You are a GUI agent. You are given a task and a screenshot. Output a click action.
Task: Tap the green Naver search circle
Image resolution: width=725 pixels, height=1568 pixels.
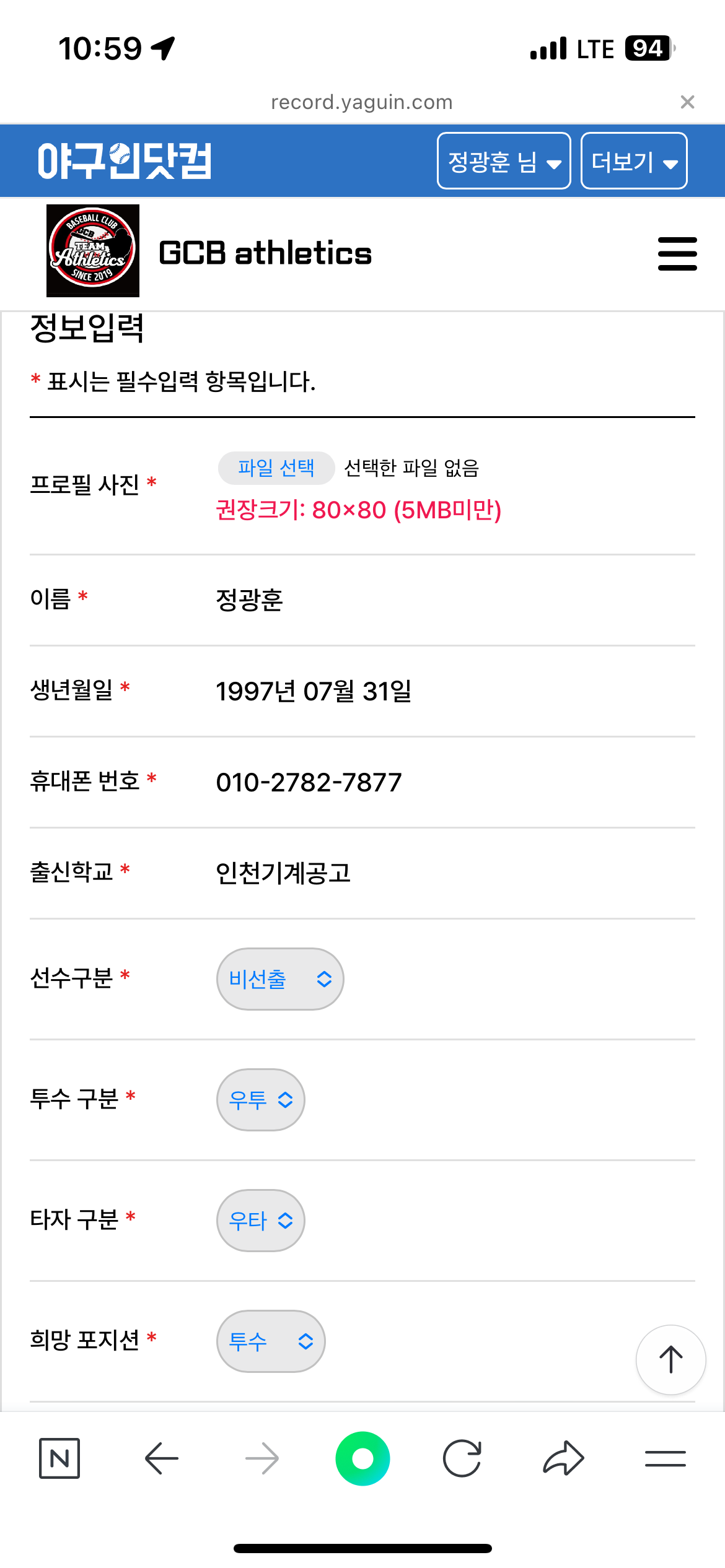pyautogui.click(x=362, y=1458)
